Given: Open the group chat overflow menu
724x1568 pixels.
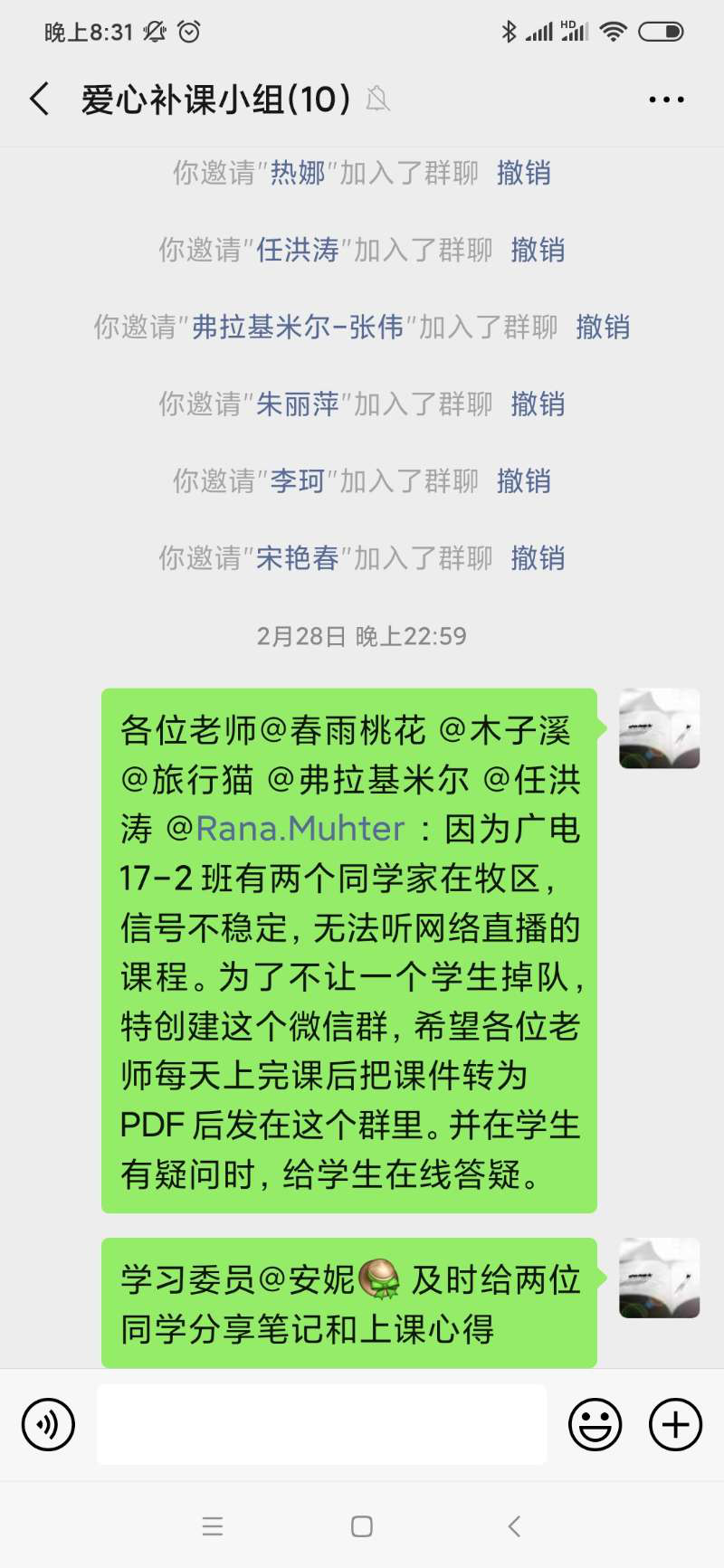Looking at the screenshot, I should 666,100.
